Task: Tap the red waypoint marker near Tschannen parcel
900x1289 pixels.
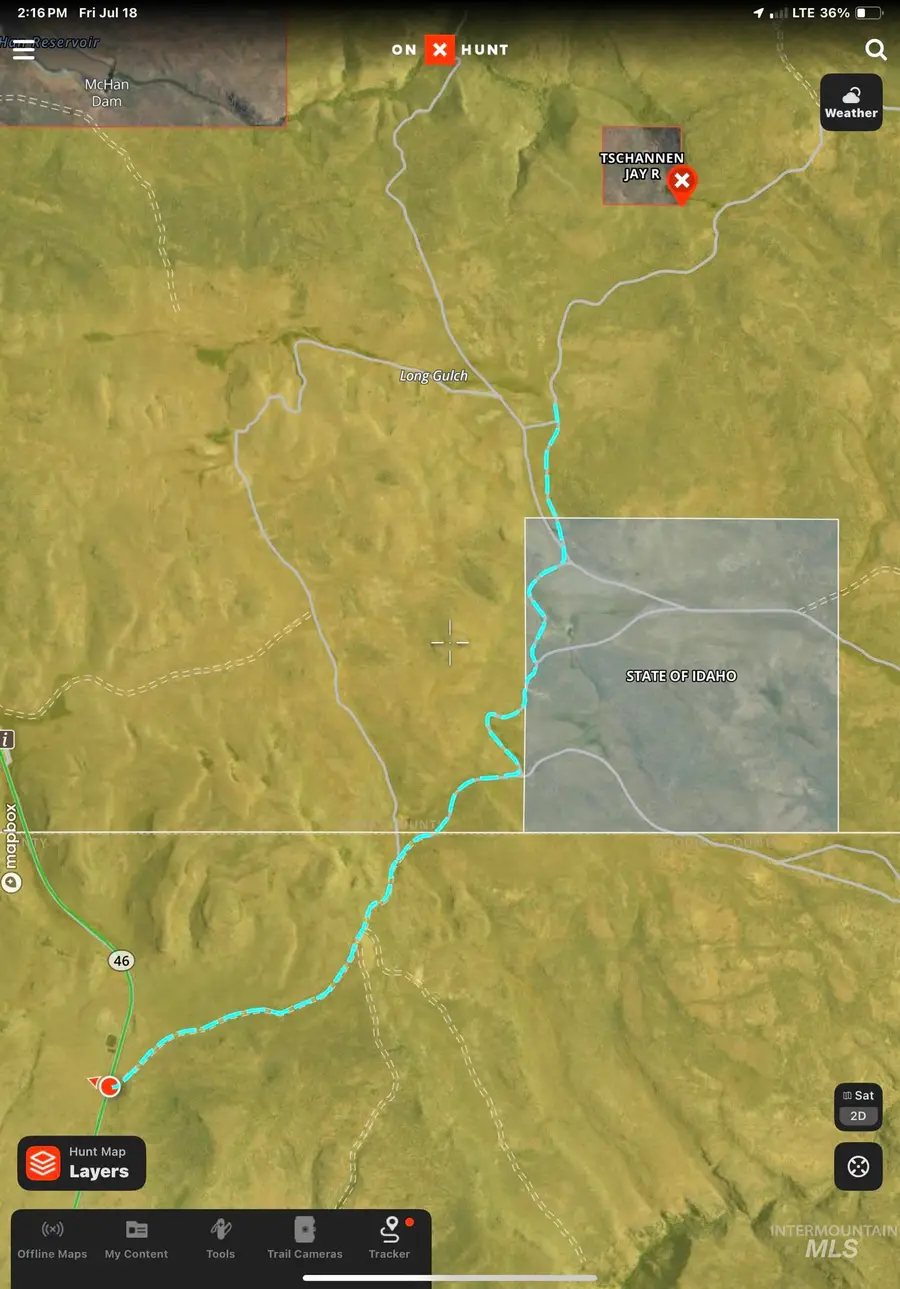Action: 682,182
